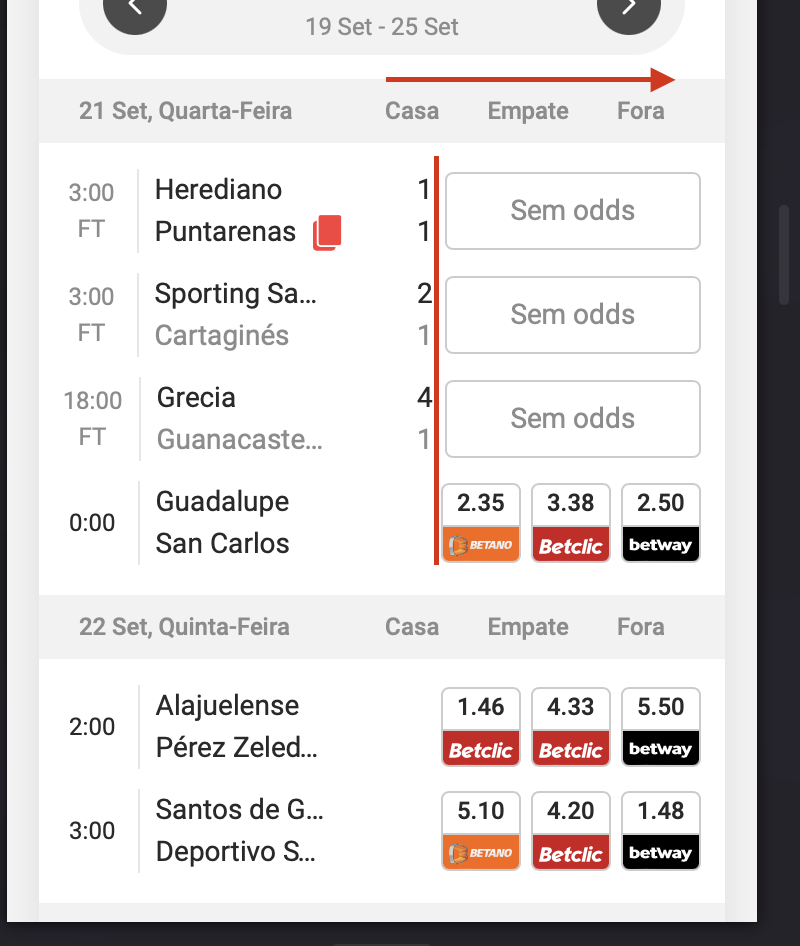The height and width of the screenshot is (946, 800).
Task: Click Sem odds for the Herediano match
Action: point(572,211)
